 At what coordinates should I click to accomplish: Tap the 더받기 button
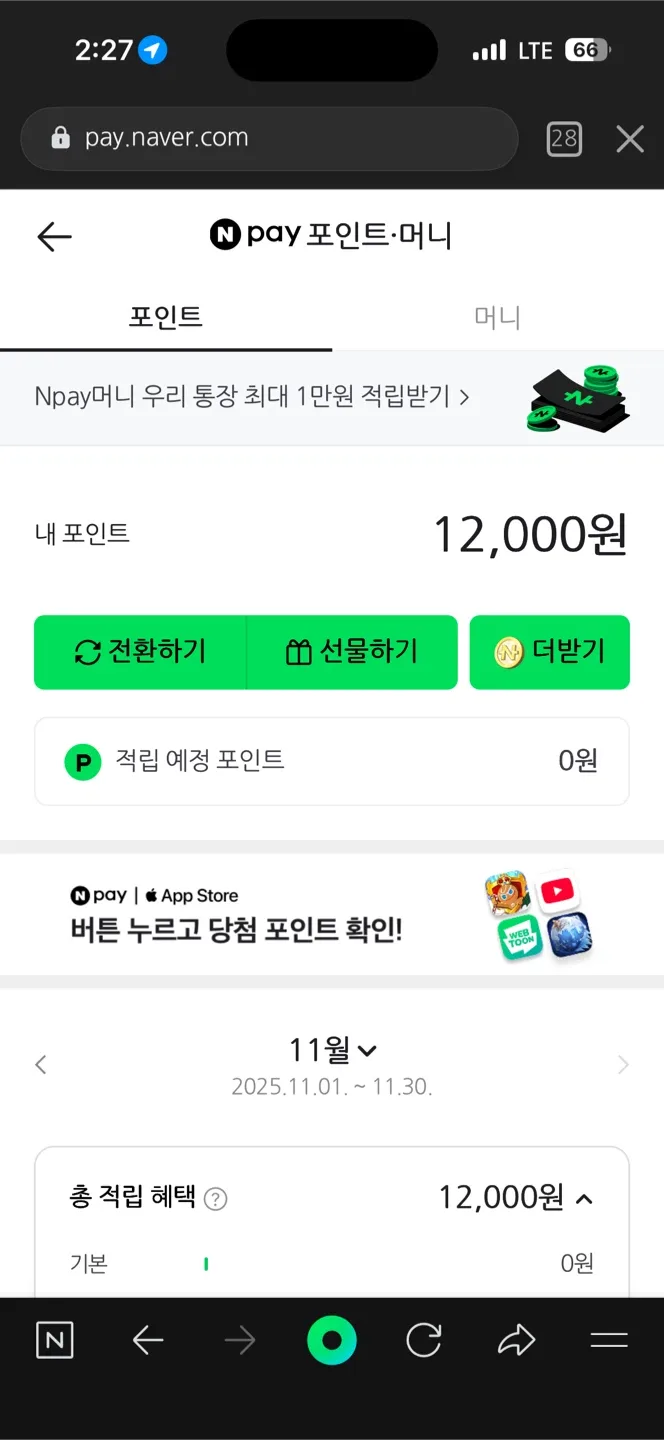[x=550, y=652]
